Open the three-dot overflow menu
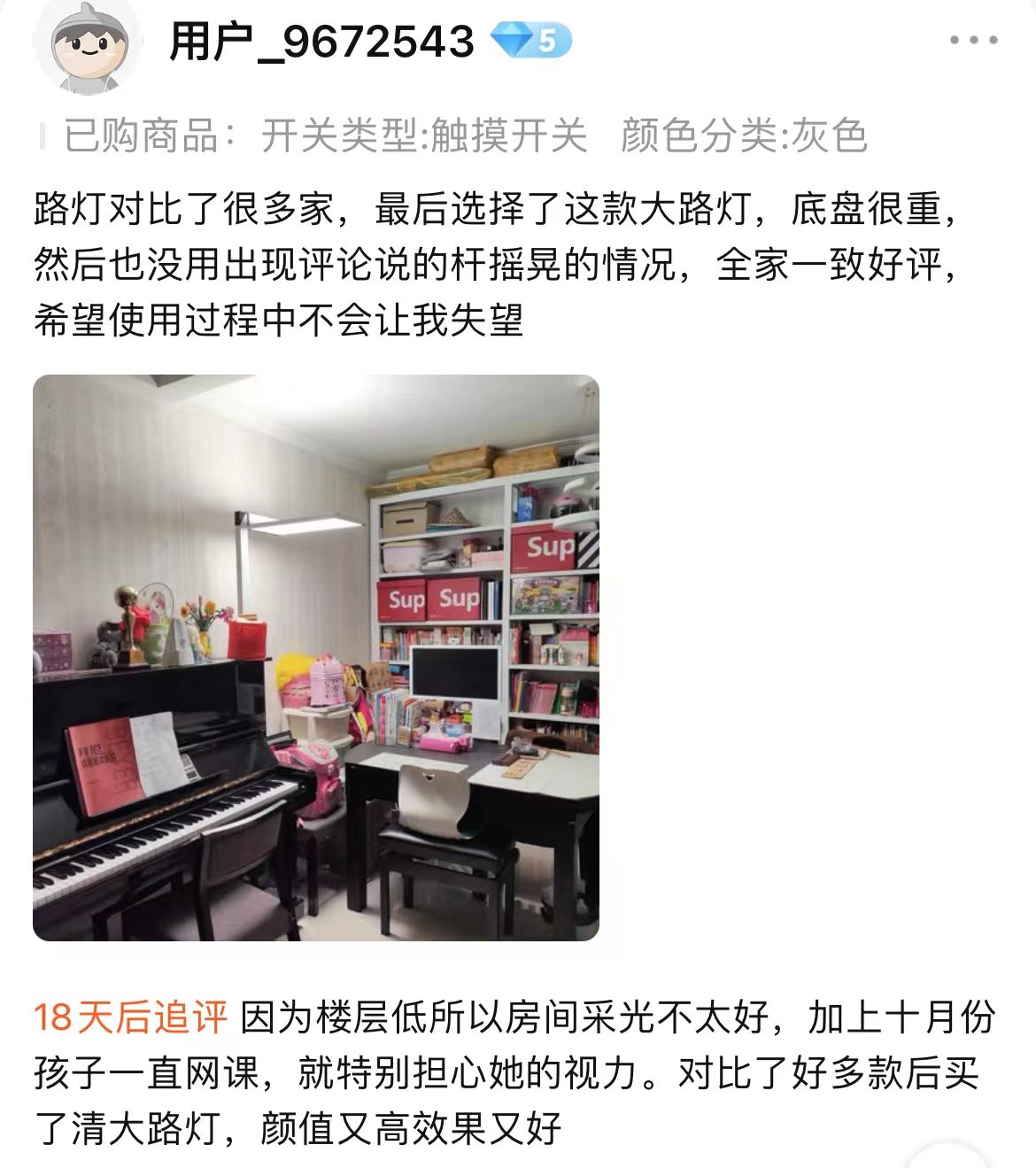The height and width of the screenshot is (1168, 1036). (x=973, y=40)
